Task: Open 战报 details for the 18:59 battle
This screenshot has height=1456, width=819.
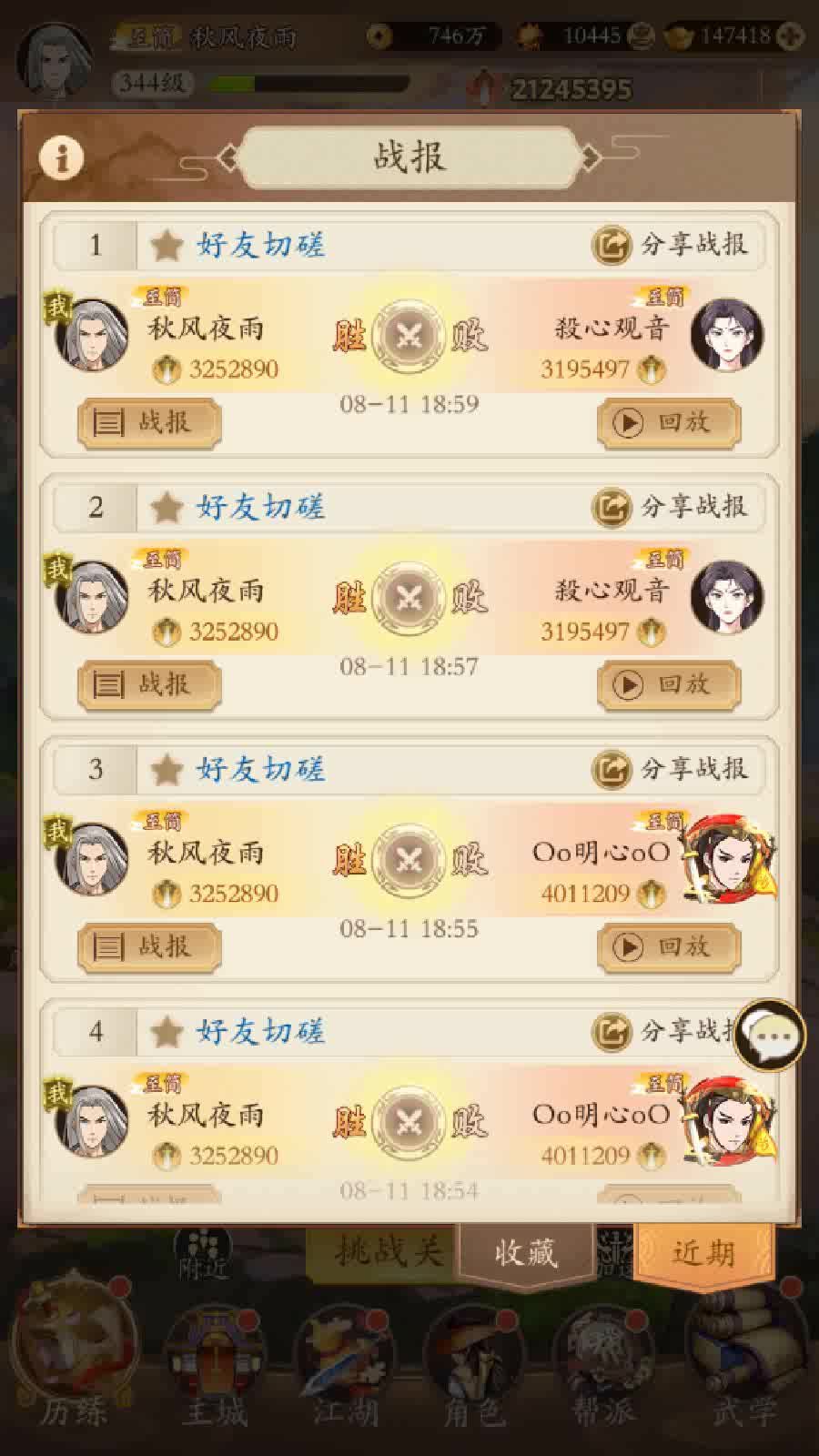Action: pyautogui.click(x=149, y=423)
